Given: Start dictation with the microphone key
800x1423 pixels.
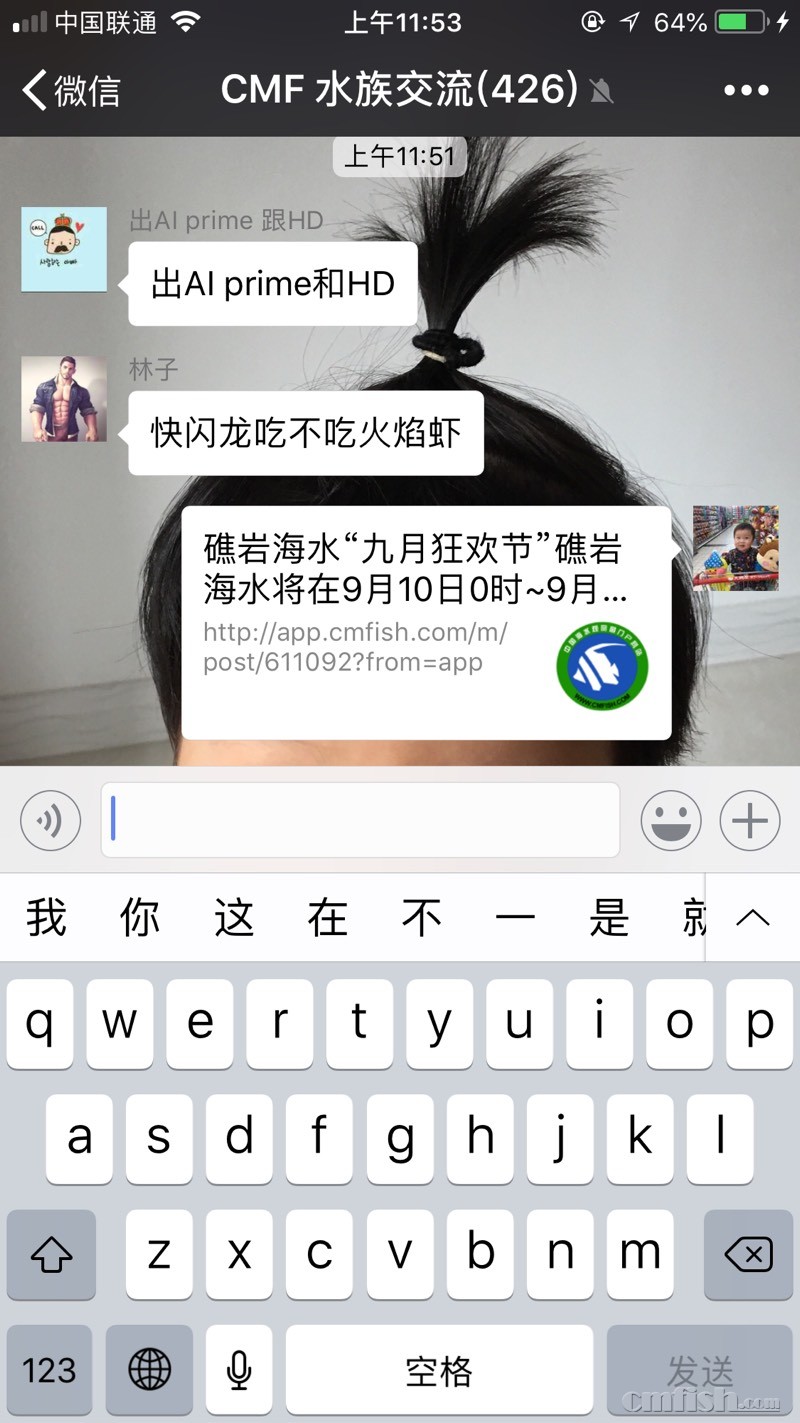Looking at the screenshot, I should pos(239,1369).
